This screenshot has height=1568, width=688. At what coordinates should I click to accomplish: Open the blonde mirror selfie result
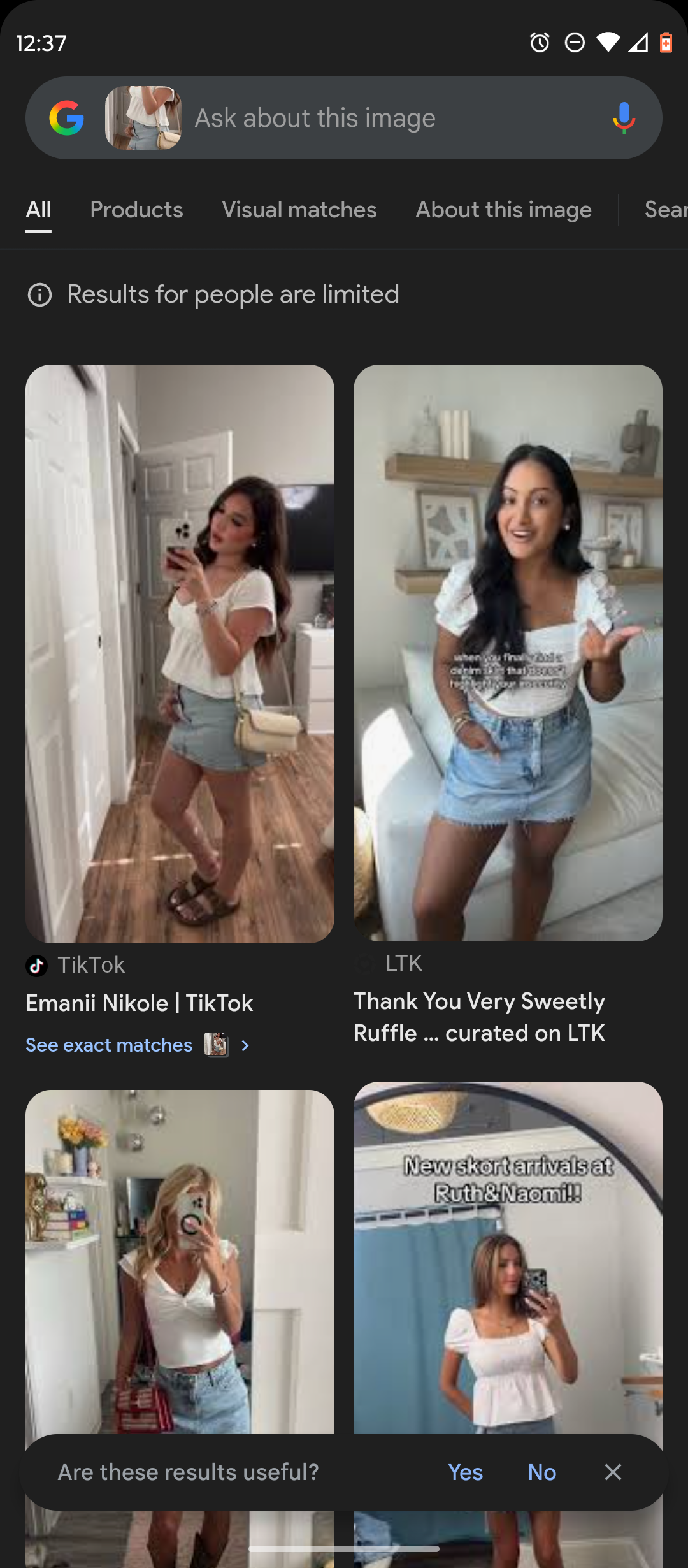(180, 1262)
